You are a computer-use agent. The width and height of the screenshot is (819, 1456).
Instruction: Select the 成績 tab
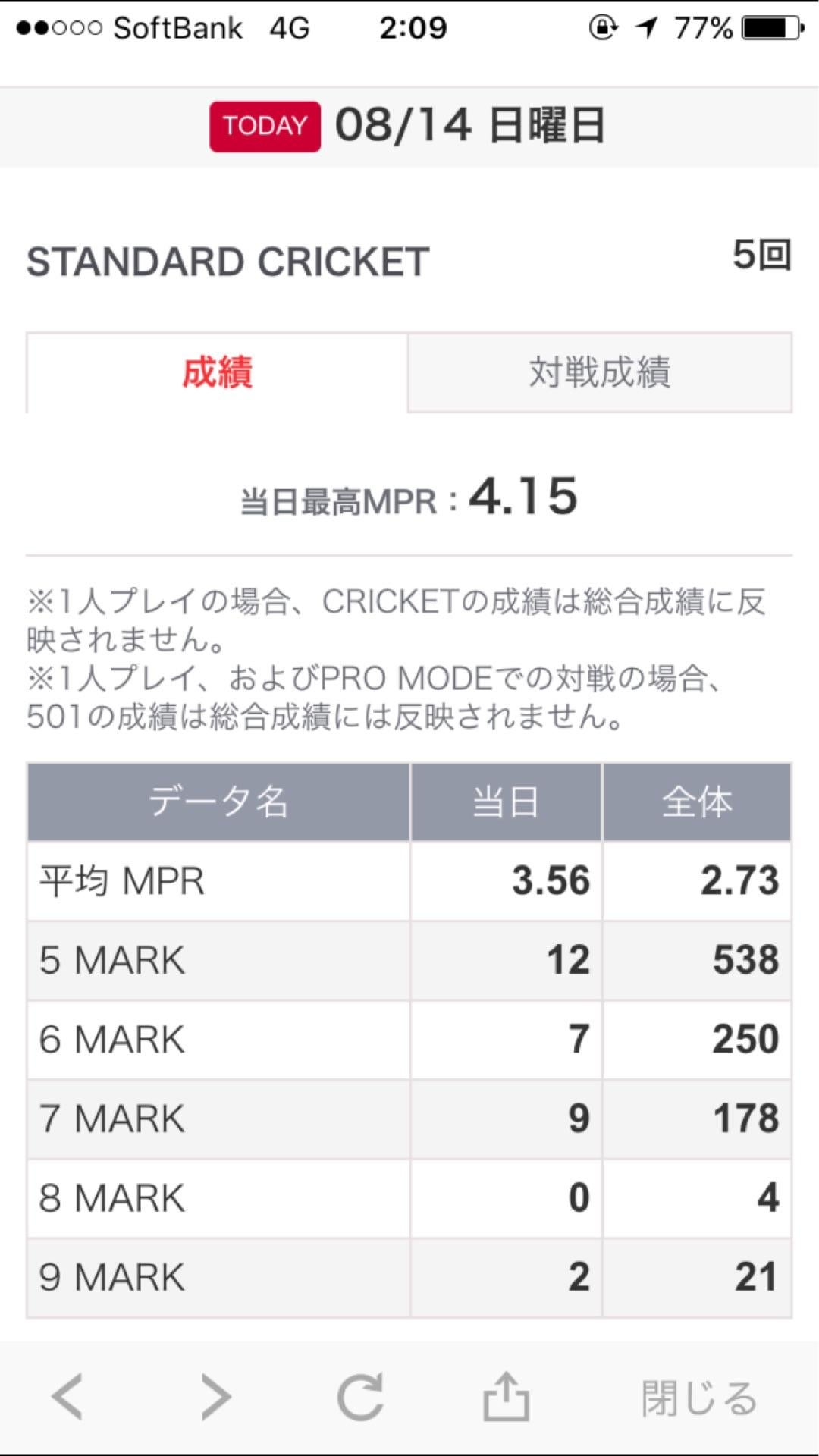(217, 372)
